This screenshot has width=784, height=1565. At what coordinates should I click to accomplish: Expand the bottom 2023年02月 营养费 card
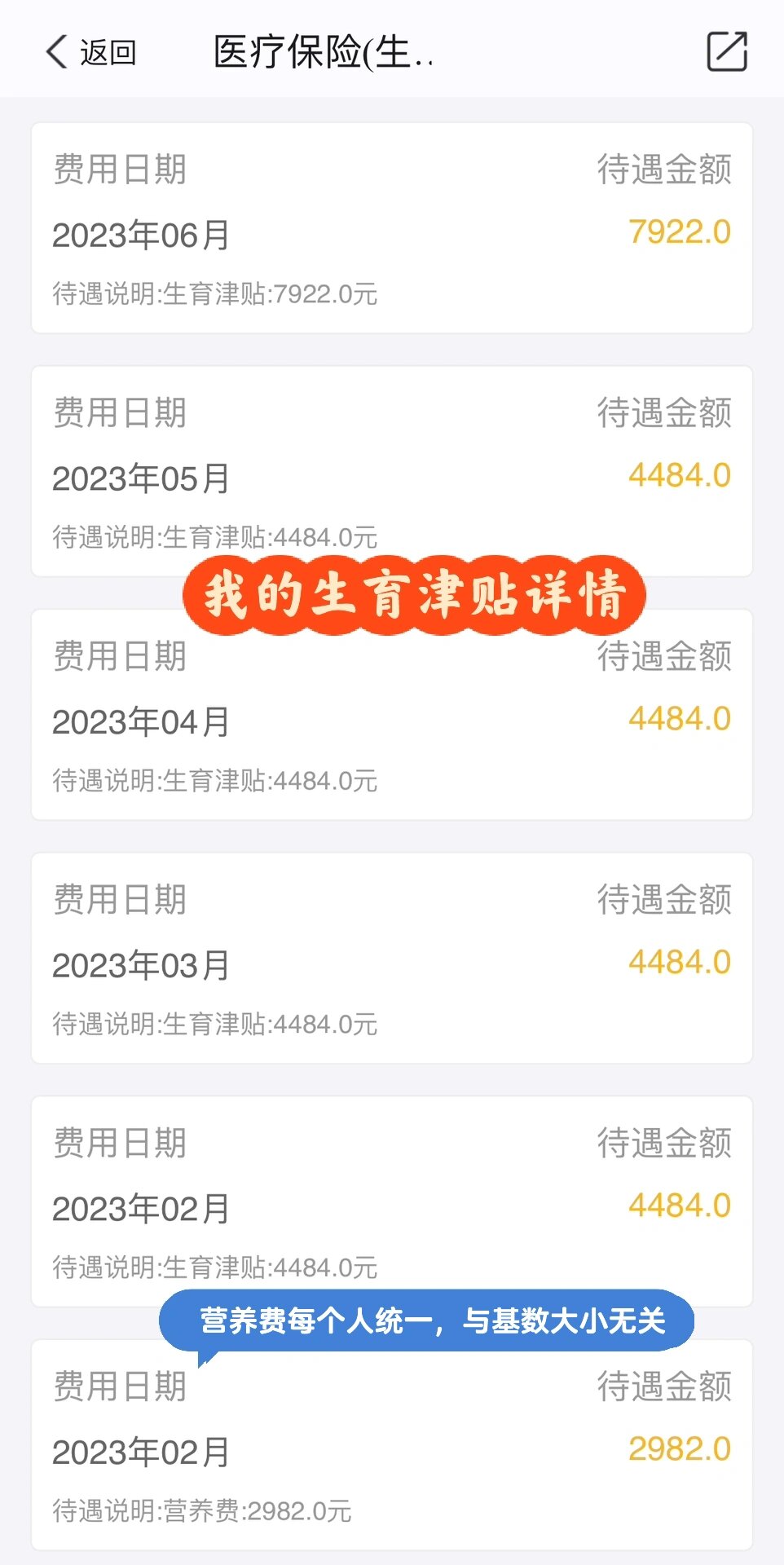[x=391, y=1451]
